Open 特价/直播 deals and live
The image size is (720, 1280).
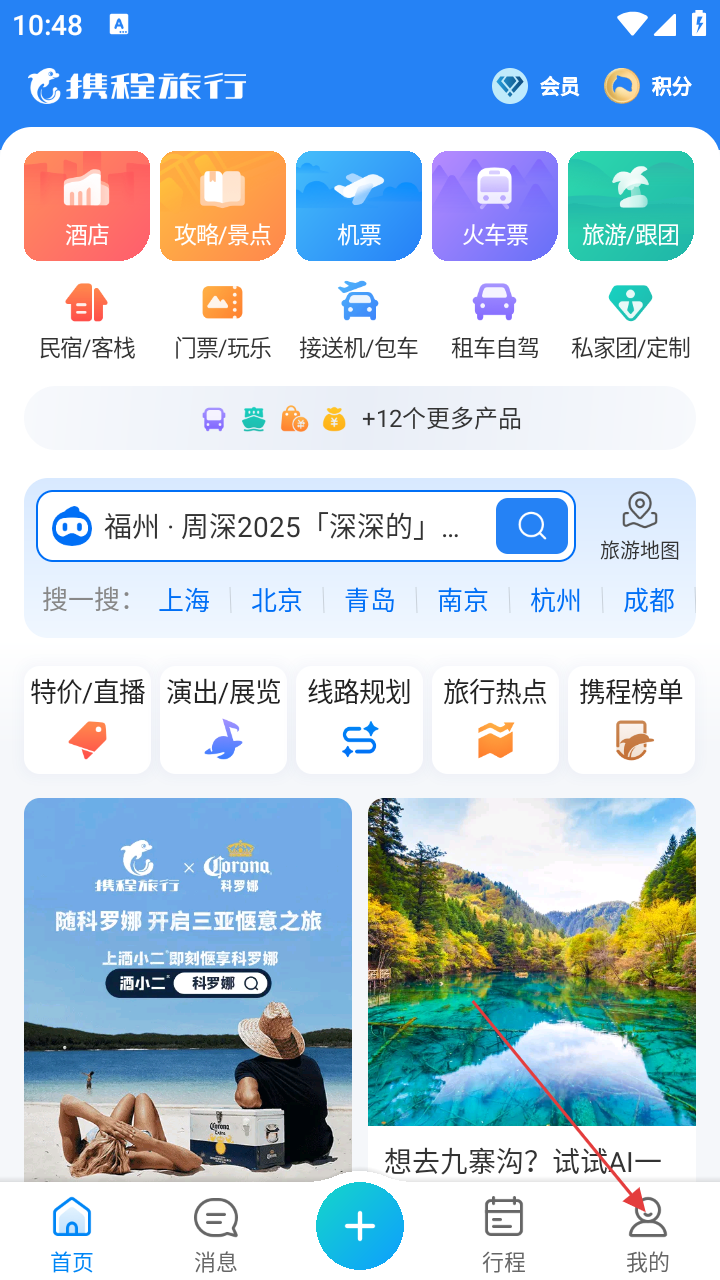click(88, 720)
